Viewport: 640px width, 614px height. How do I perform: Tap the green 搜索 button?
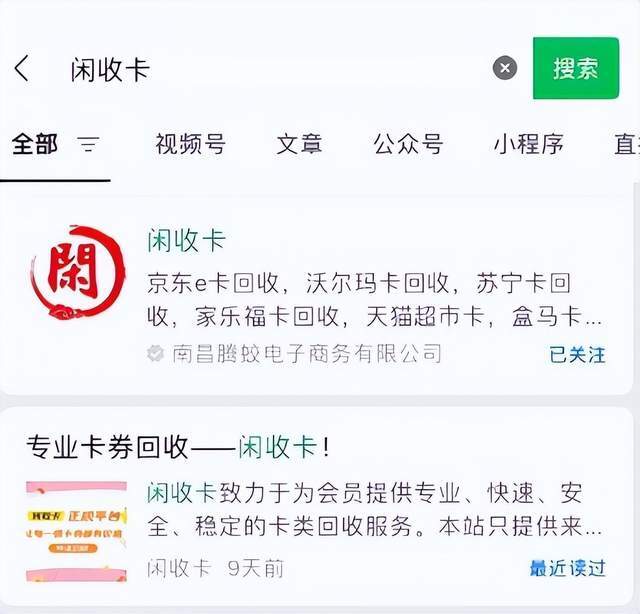tap(576, 68)
